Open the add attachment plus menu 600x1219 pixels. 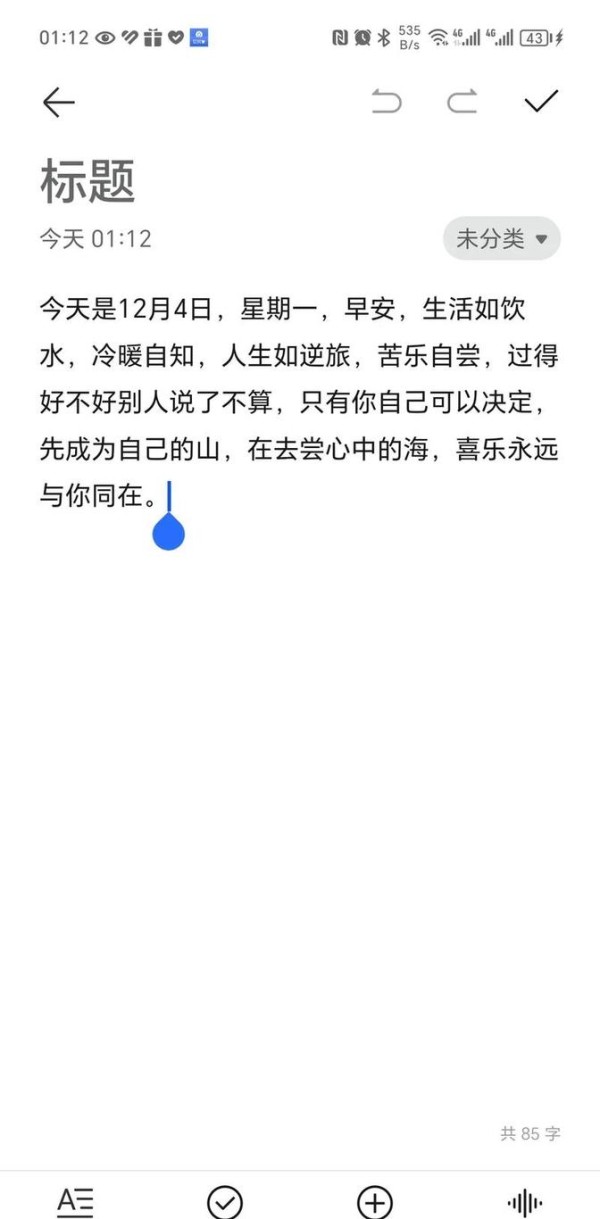tap(375, 1202)
